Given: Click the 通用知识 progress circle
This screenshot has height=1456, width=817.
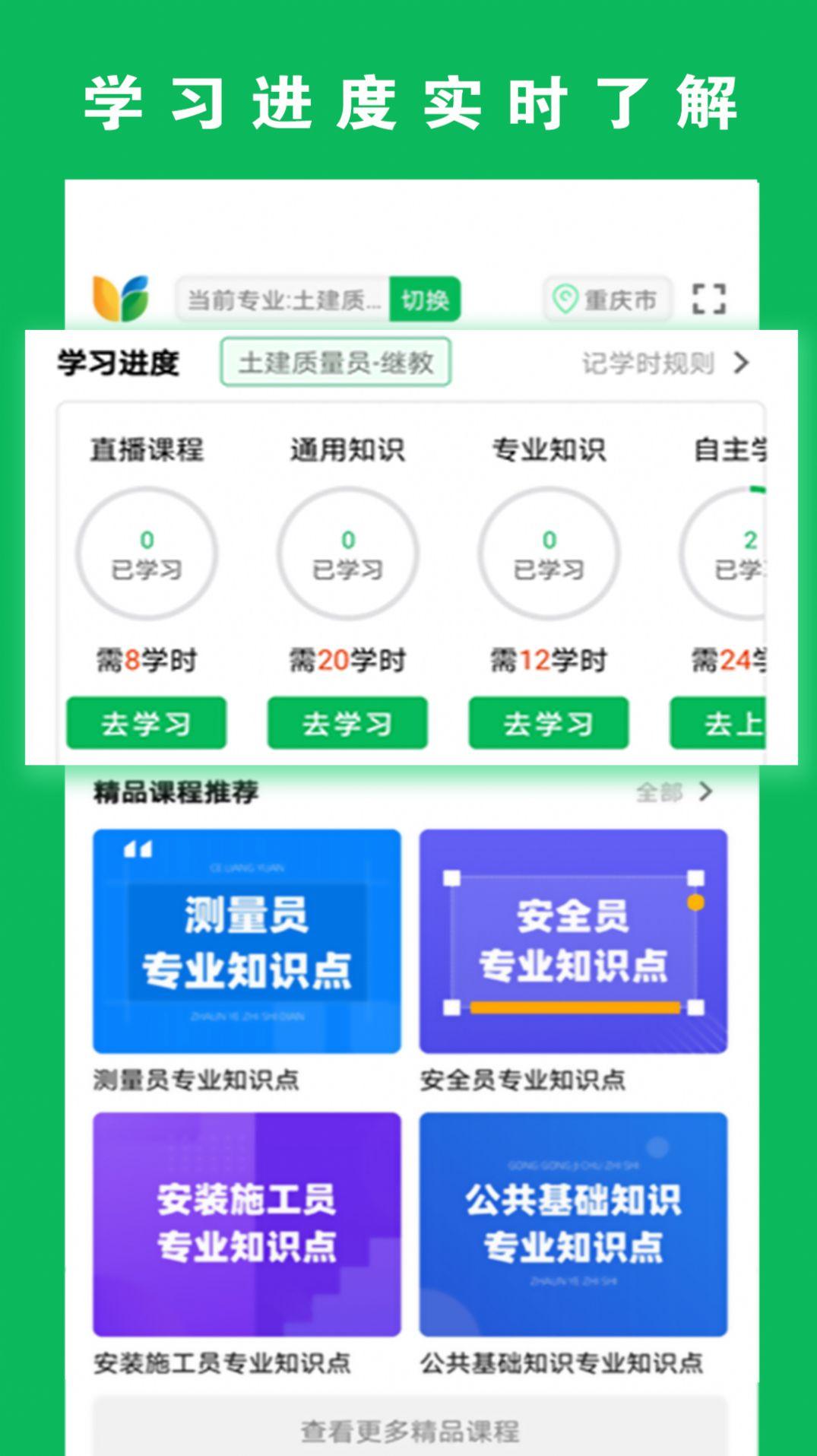Looking at the screenshot, I should tap(347, 556).
